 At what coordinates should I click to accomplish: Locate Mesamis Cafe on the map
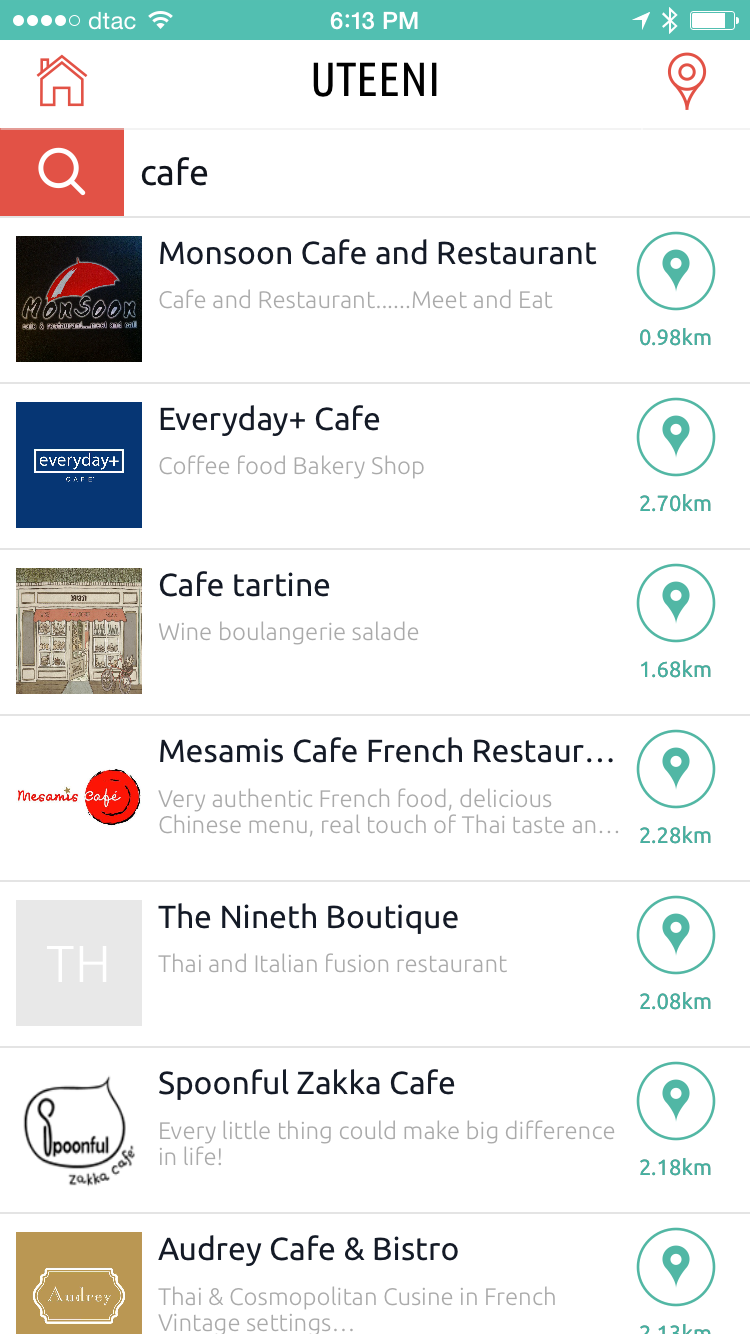coord(676,769)
